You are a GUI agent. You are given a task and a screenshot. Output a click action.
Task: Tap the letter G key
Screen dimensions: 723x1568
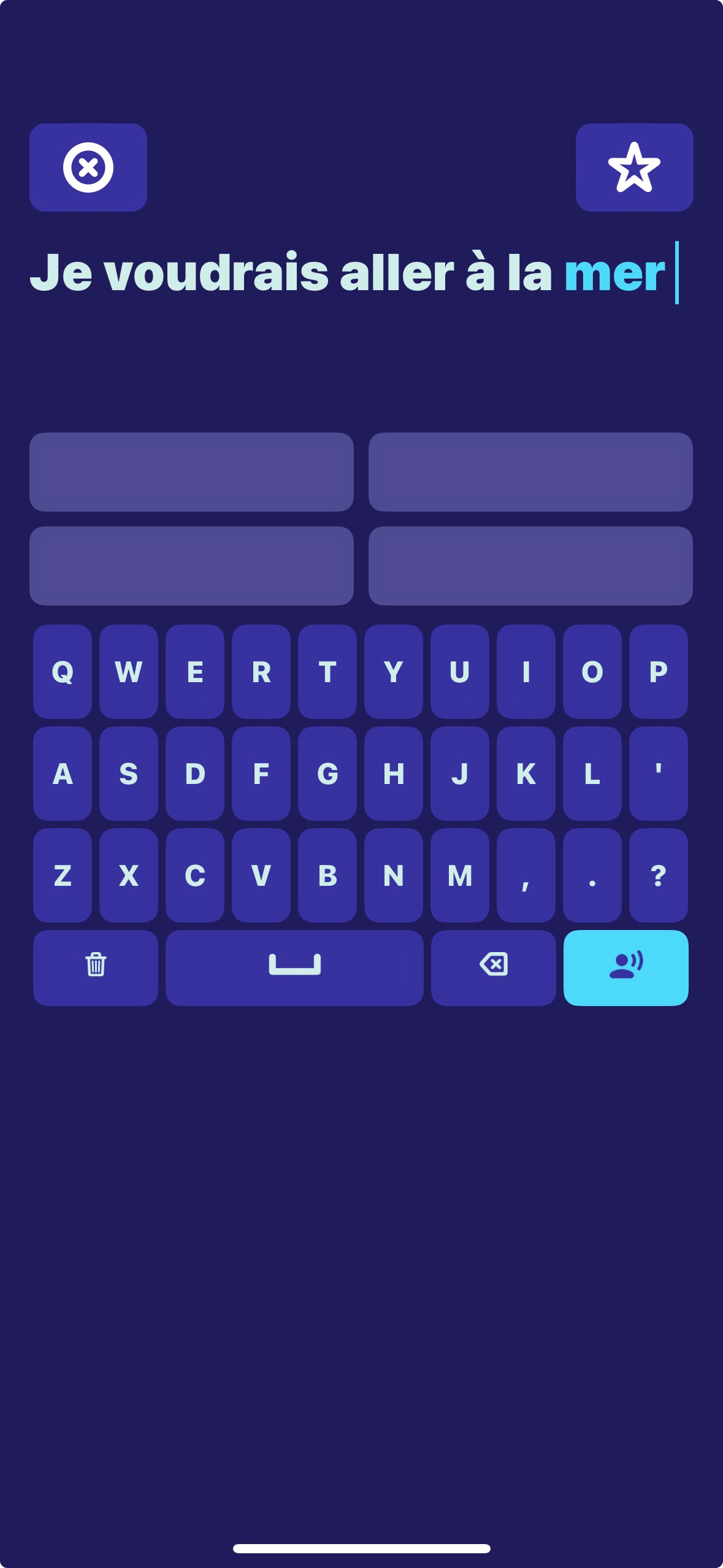point(327,775)
